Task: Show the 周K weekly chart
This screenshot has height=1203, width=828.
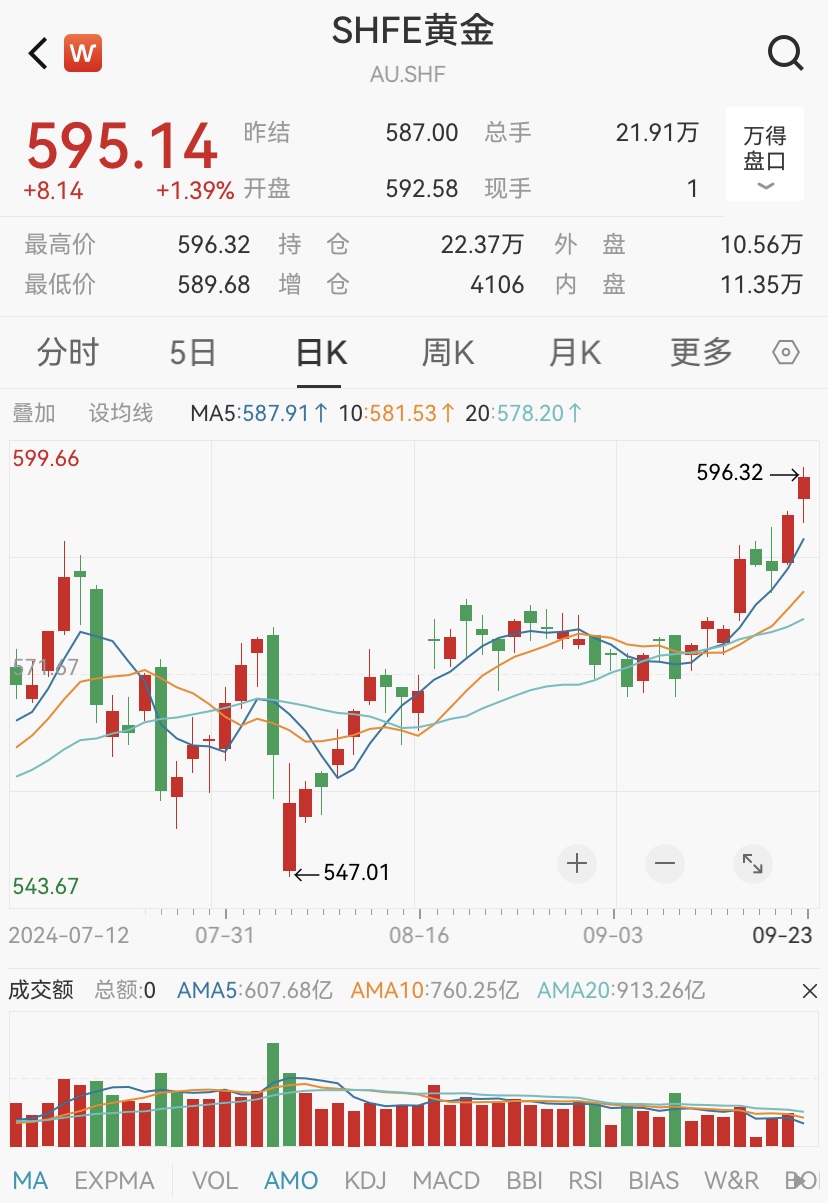Action: click(x=447, y=353)
